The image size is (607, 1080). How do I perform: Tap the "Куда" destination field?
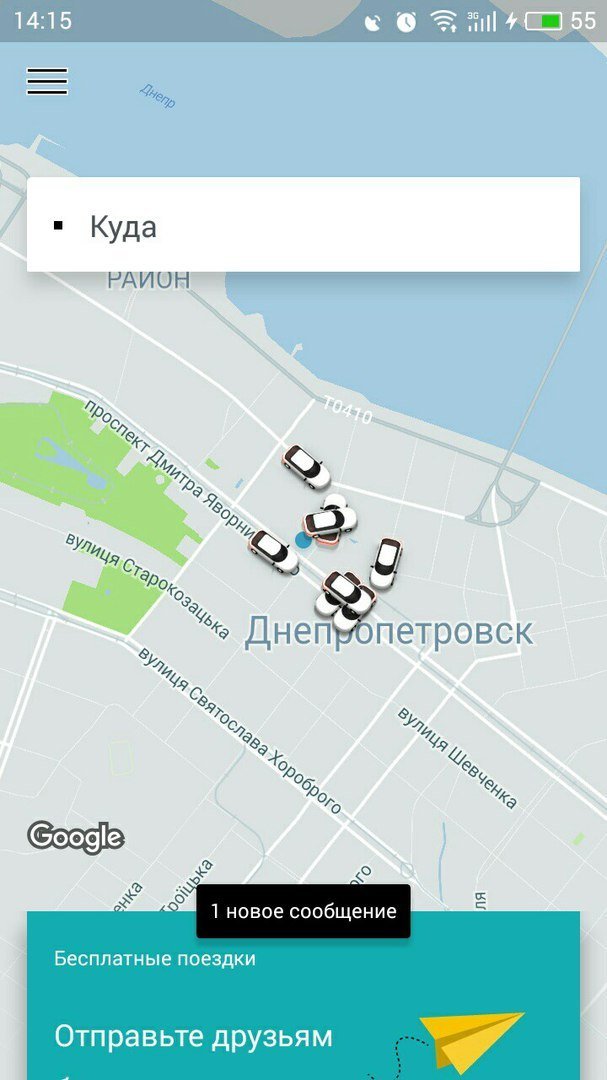pos(303,225)
